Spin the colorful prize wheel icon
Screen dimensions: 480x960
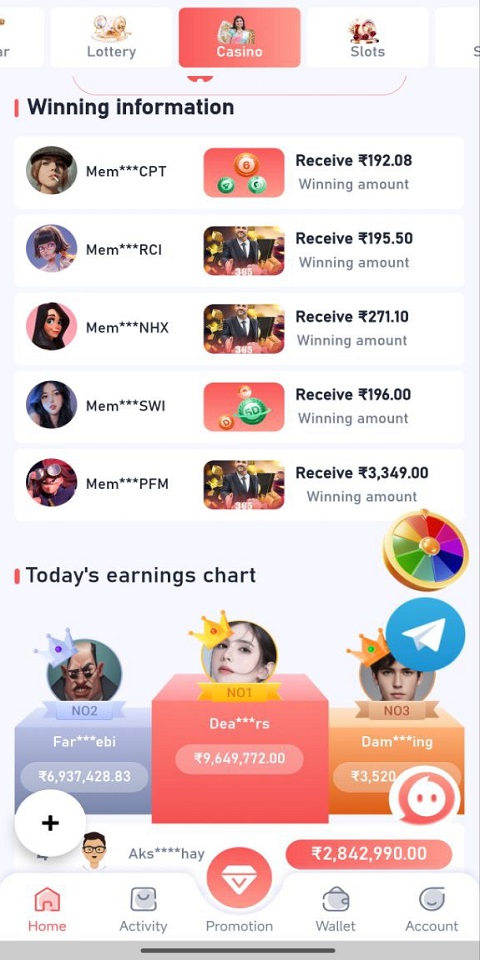(426, 549)
